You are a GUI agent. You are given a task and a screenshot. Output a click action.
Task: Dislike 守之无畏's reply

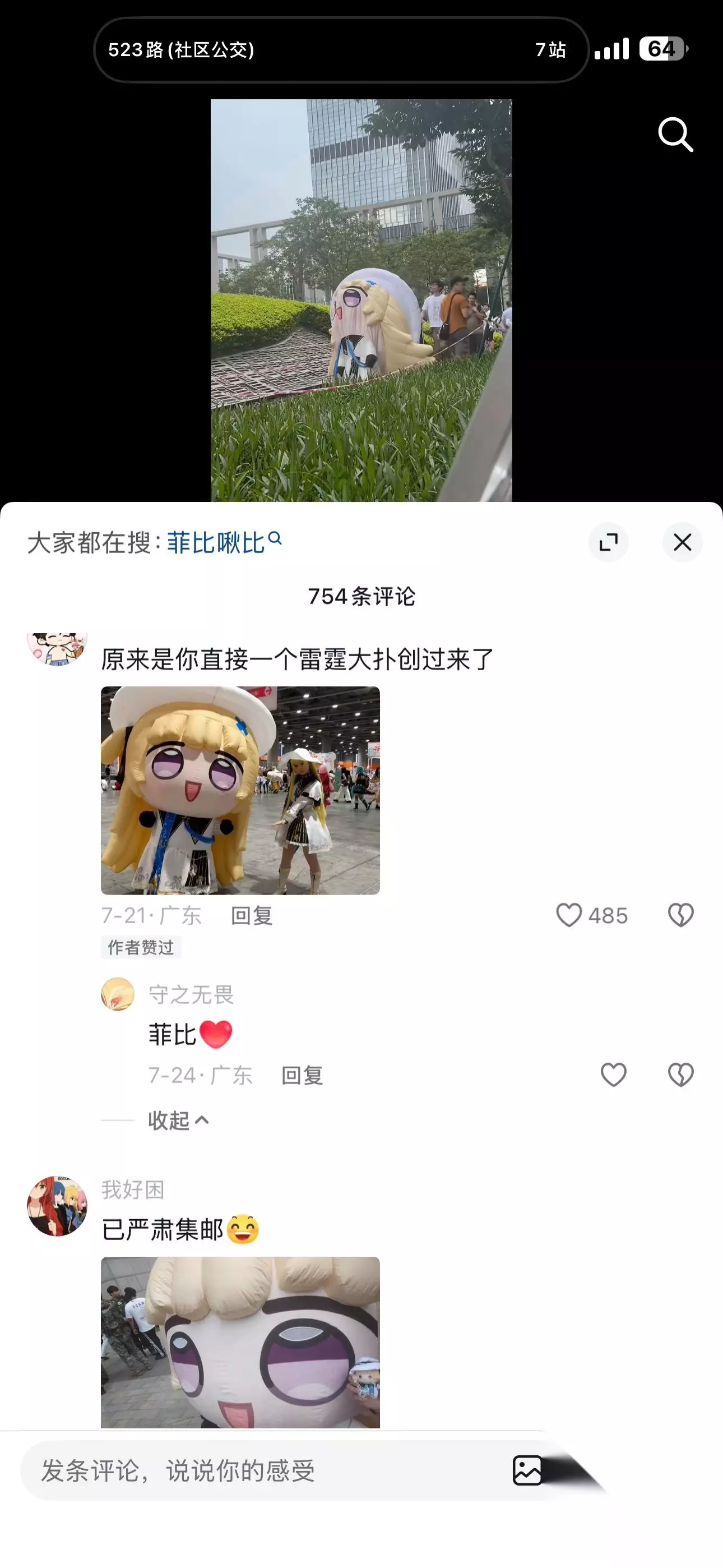pos(680,1075)
